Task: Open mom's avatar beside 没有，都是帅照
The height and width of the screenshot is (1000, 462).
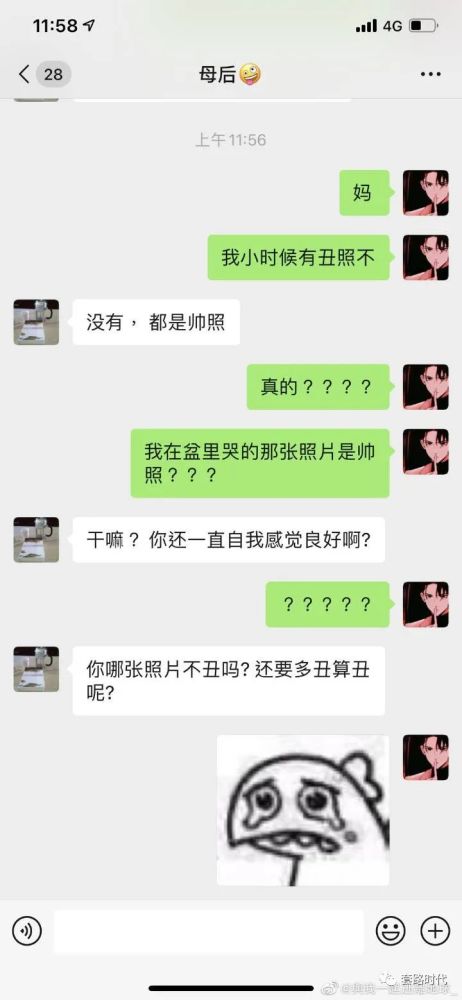Action: tap(36, 322)
